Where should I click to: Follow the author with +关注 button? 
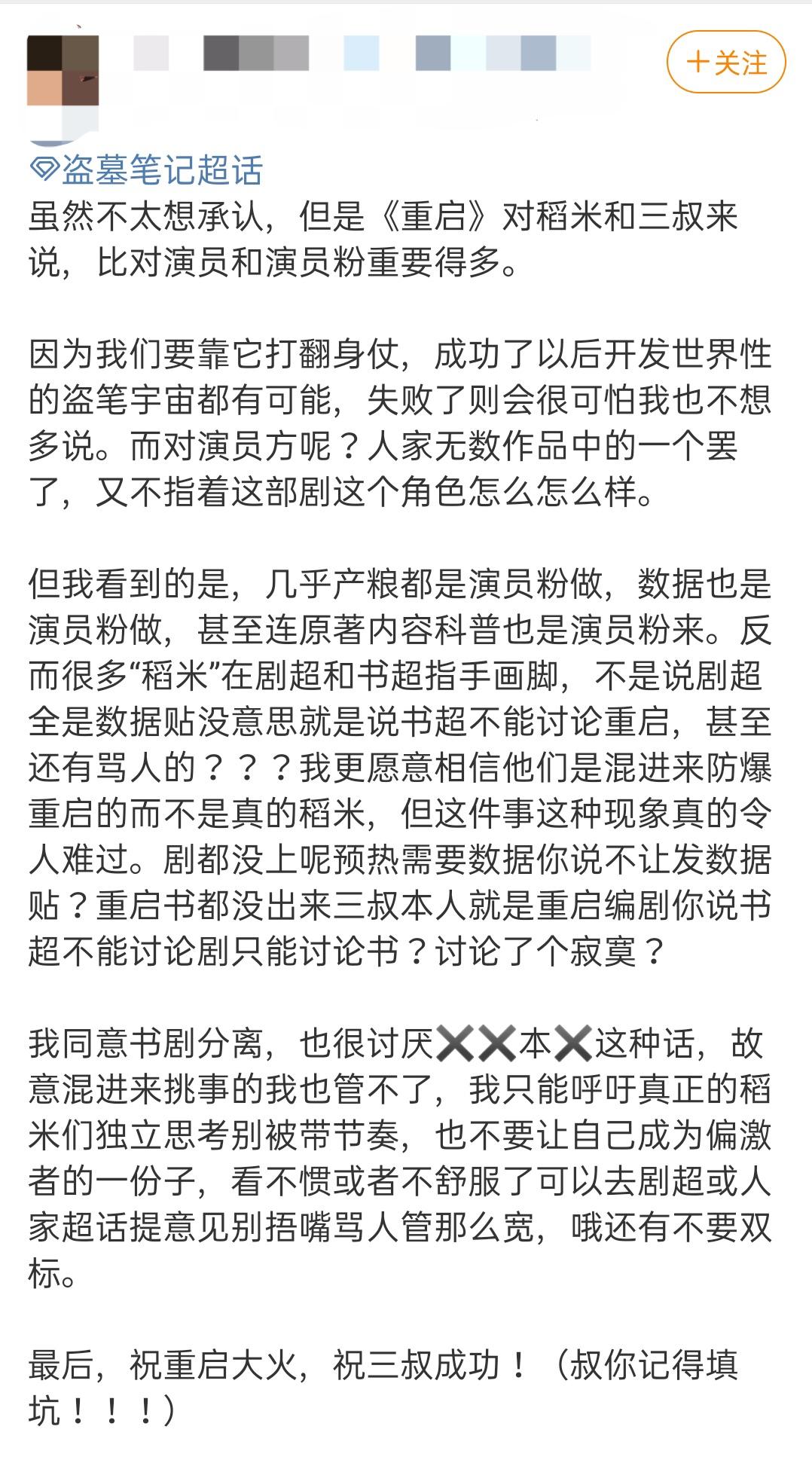726,62
